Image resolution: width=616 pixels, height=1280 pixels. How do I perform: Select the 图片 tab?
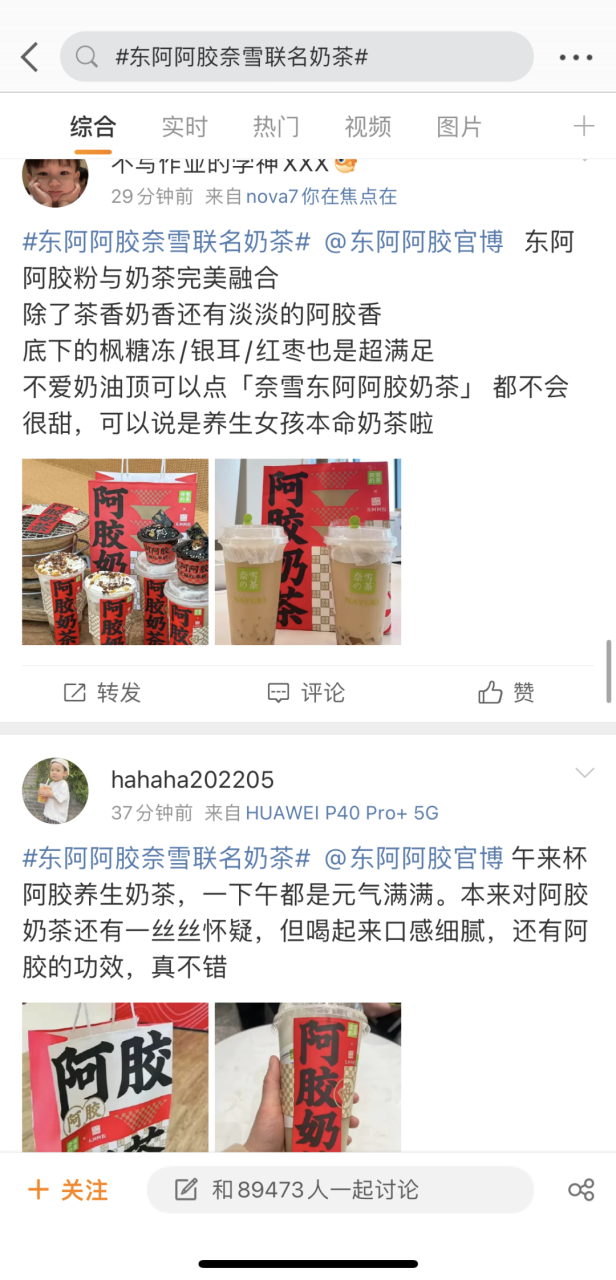click(x=460, y=127)
